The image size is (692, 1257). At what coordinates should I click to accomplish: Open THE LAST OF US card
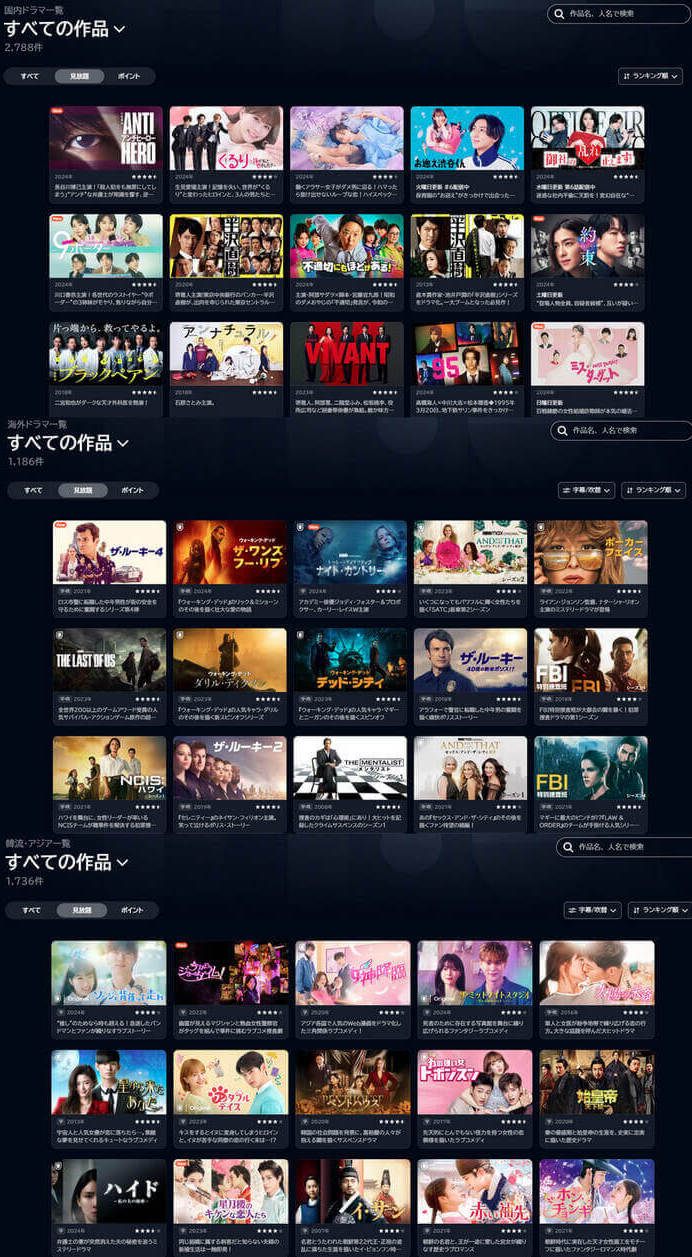click(x=110, y=660)
